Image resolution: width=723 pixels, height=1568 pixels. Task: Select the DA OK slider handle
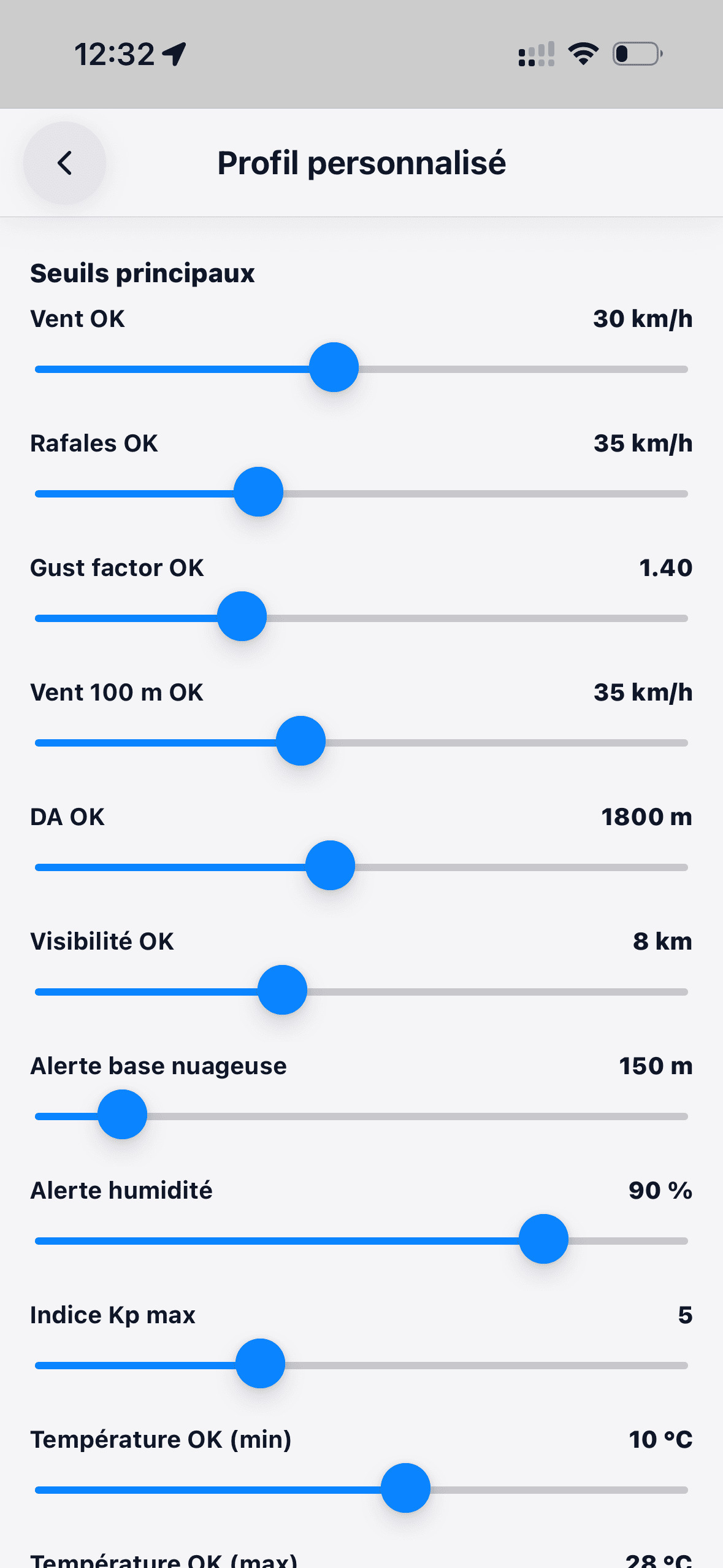(x=330, y=866)
